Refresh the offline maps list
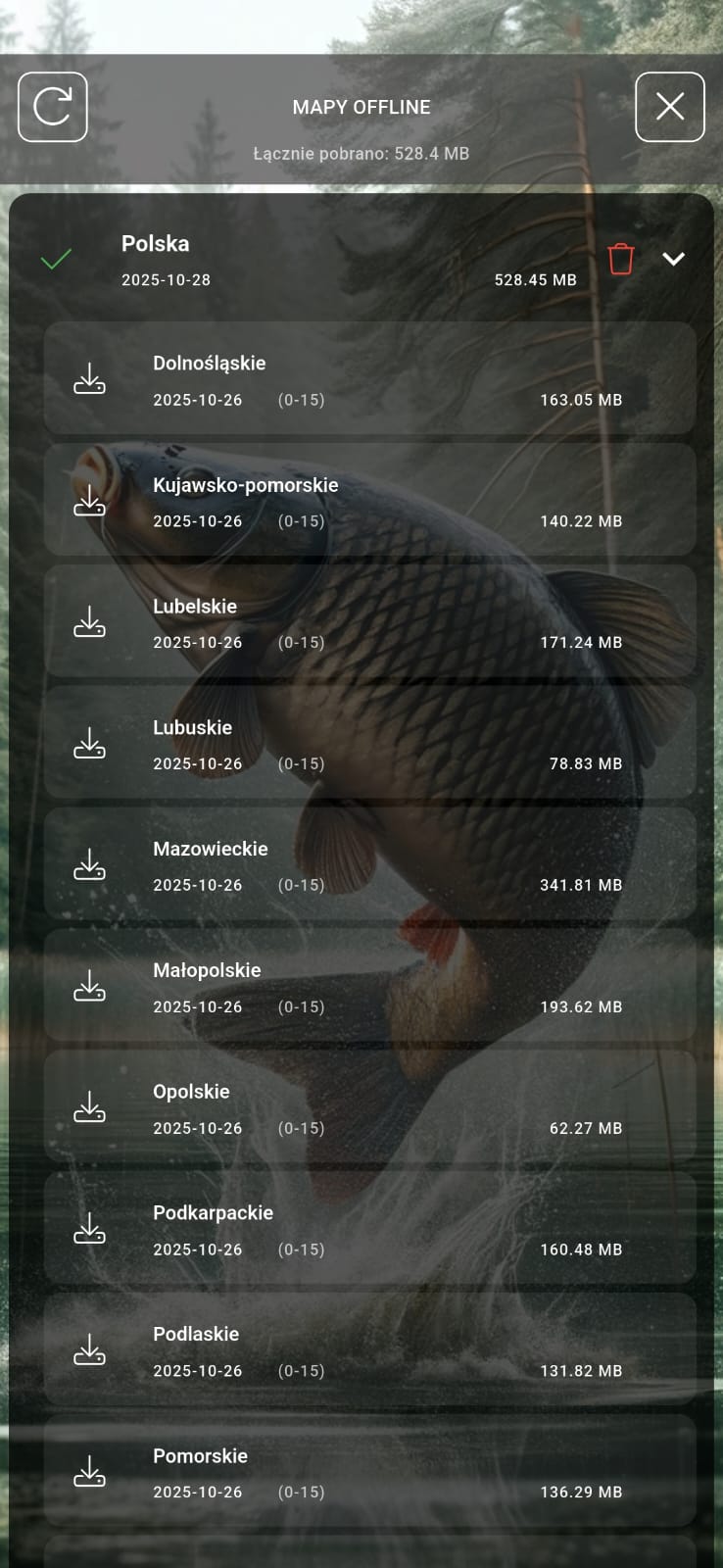This screenshot has width=723, height=1568. [53, 107]
